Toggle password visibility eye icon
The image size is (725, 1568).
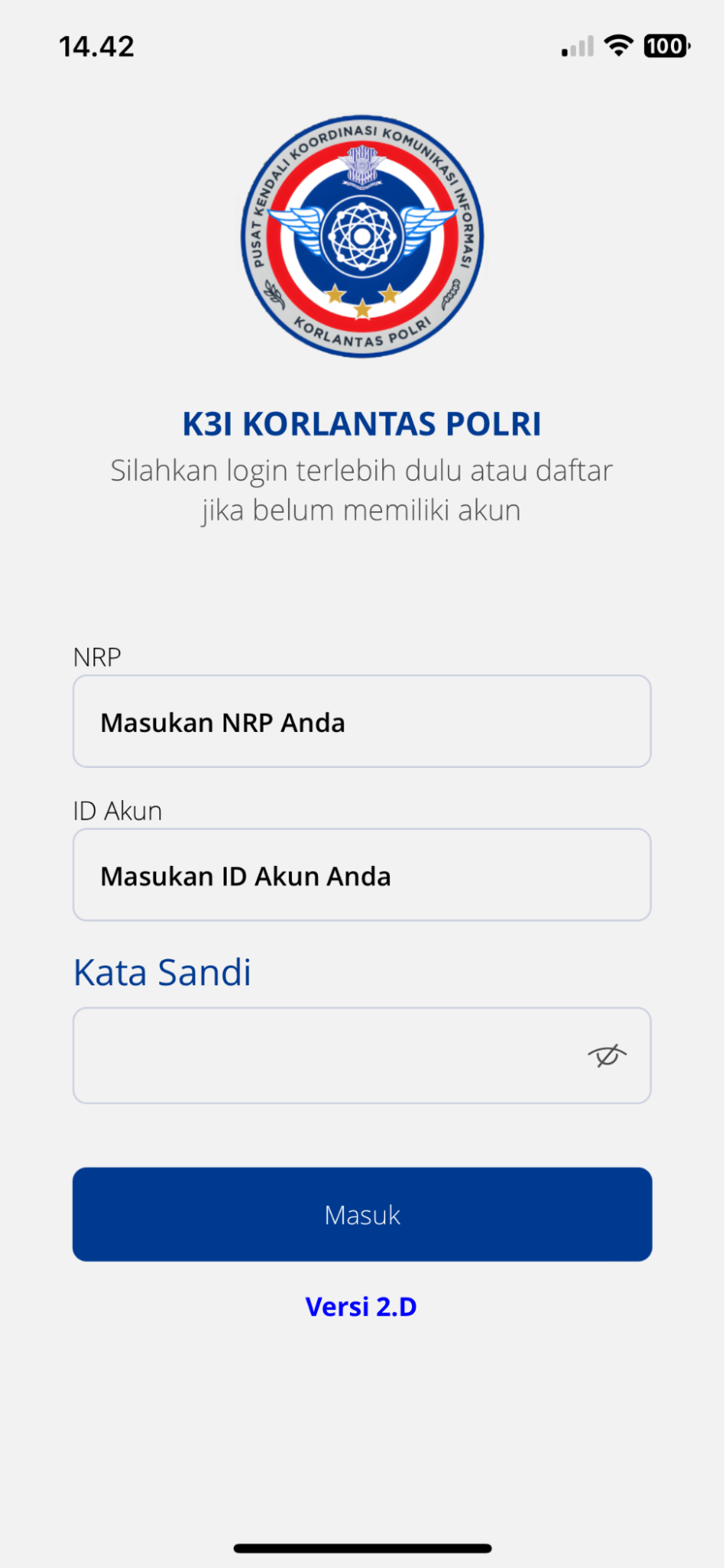click(607, 1056)
